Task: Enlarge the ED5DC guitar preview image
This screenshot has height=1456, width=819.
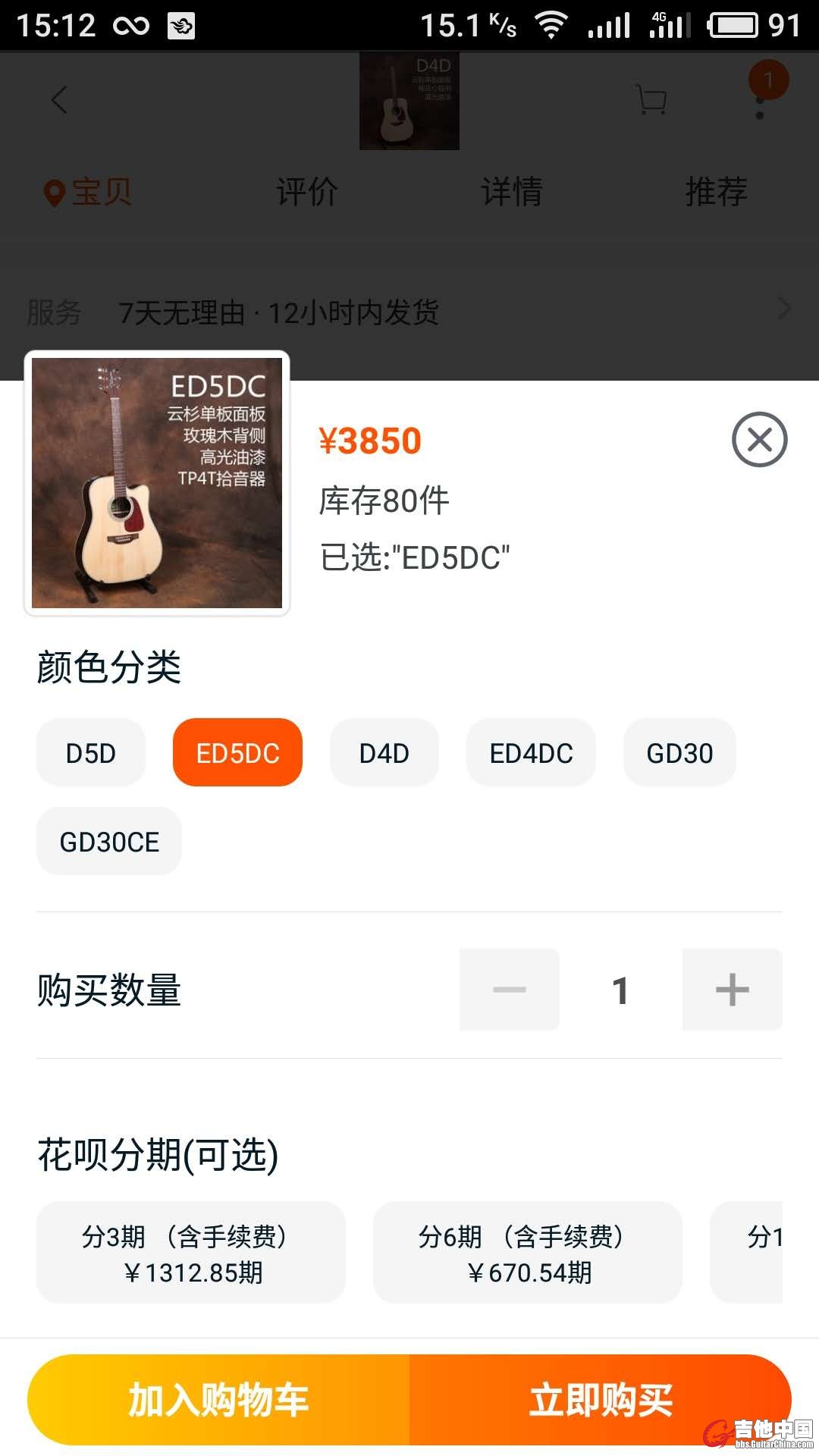Action: coord(157,483)
